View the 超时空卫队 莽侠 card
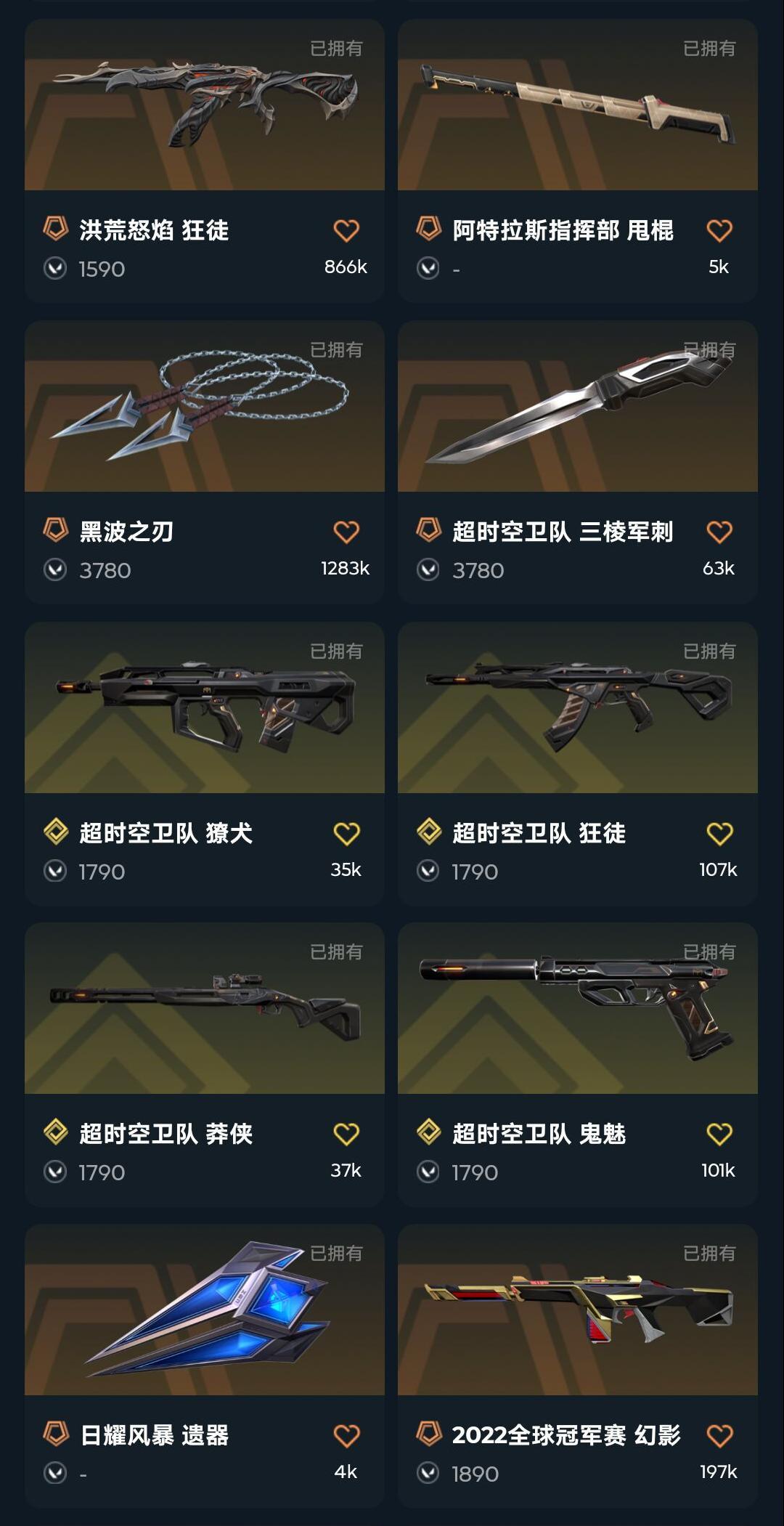784x1526 pixels. 205,1065
